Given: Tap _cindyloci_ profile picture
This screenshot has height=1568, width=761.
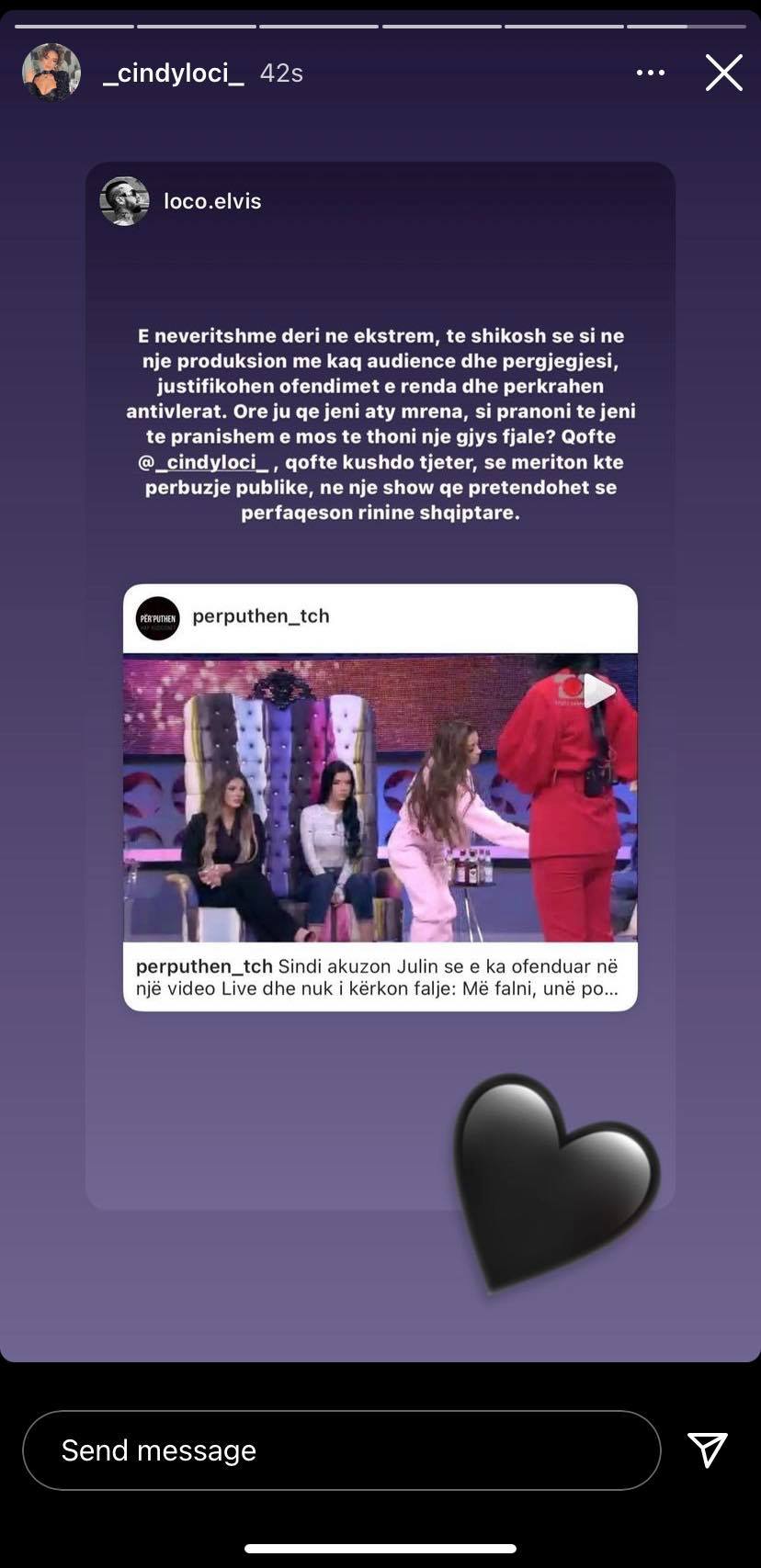Looking at the screenshot, I should [51, 72].
